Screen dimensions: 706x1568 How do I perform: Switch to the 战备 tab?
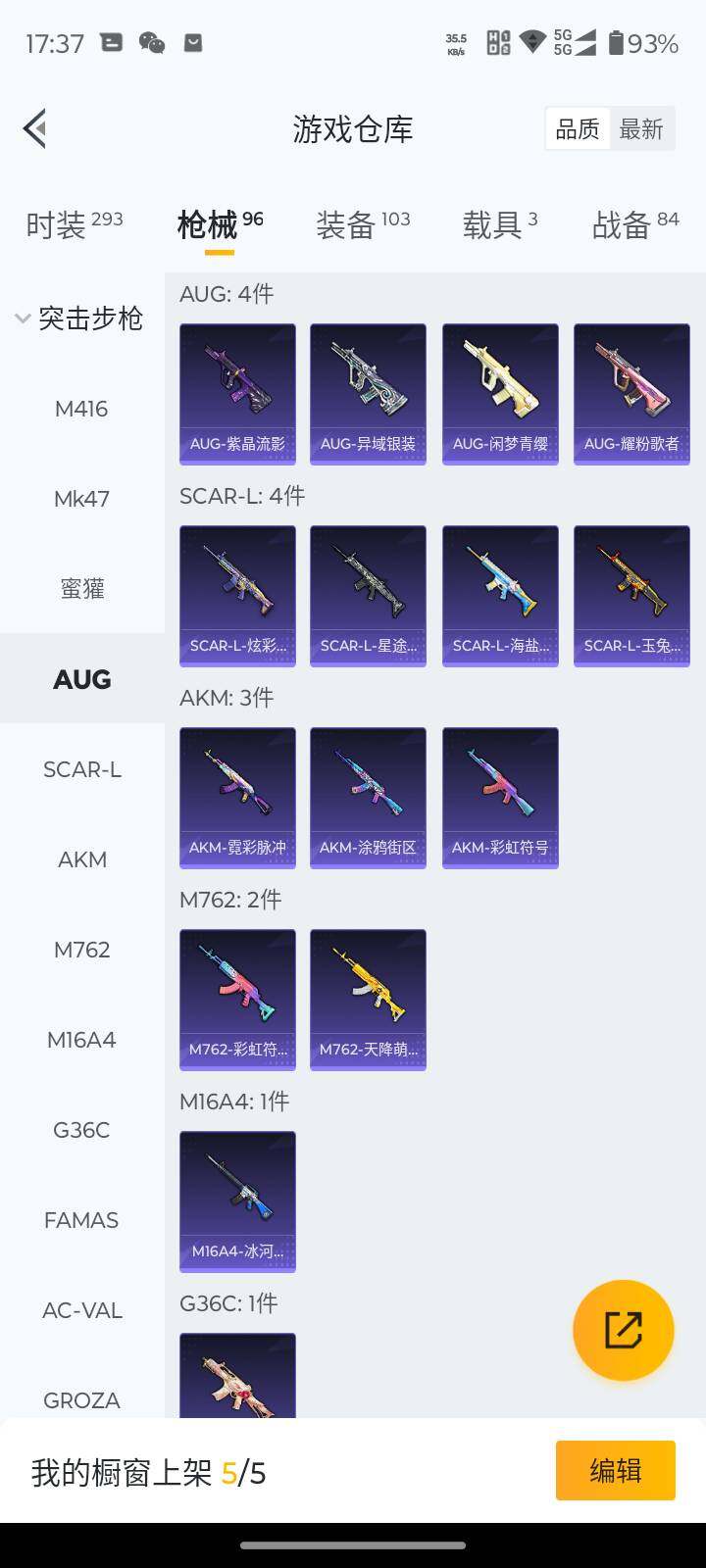pyautogui.click(x=634, y=224)
